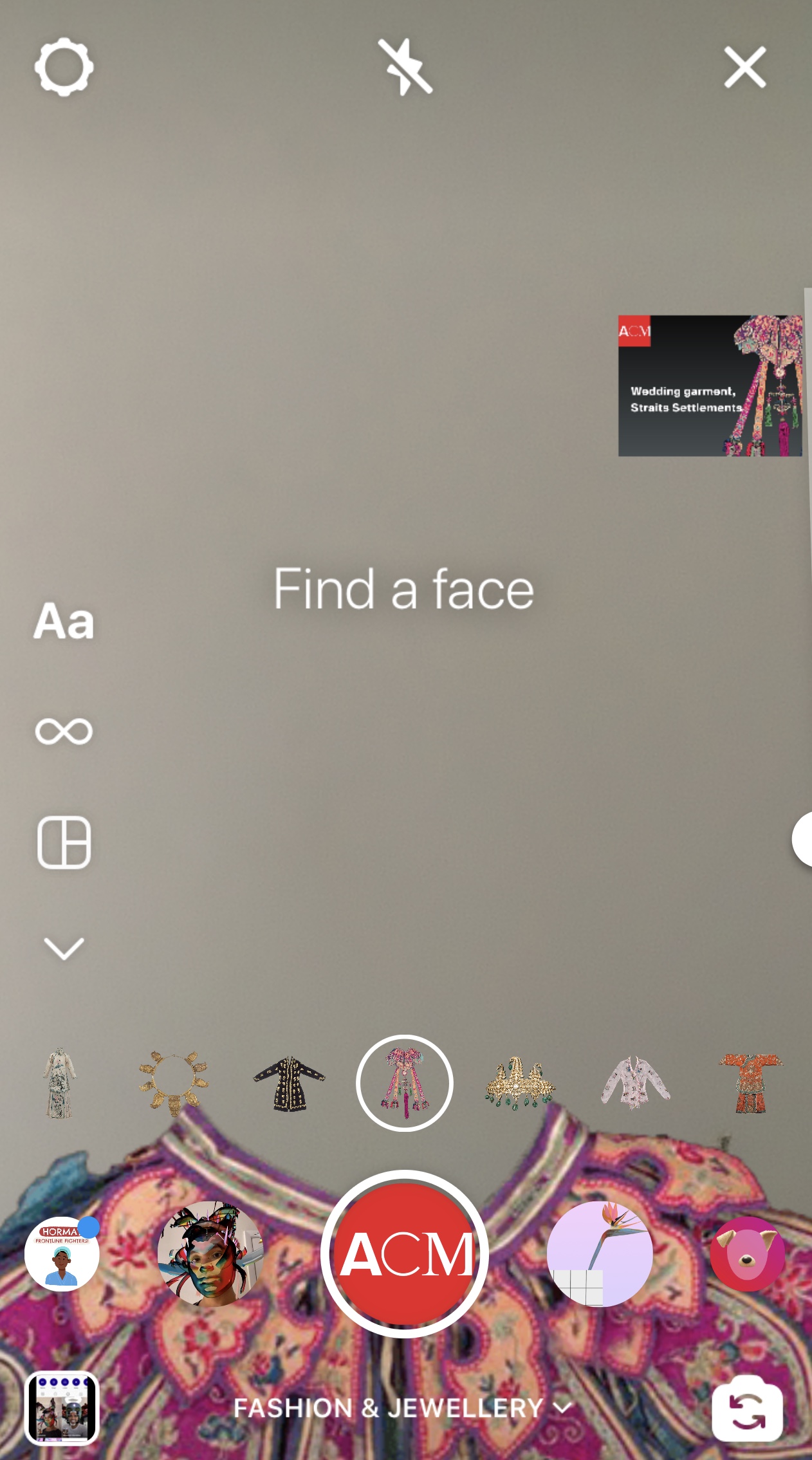Open the Layout grid mode

[x=64, y=842]
